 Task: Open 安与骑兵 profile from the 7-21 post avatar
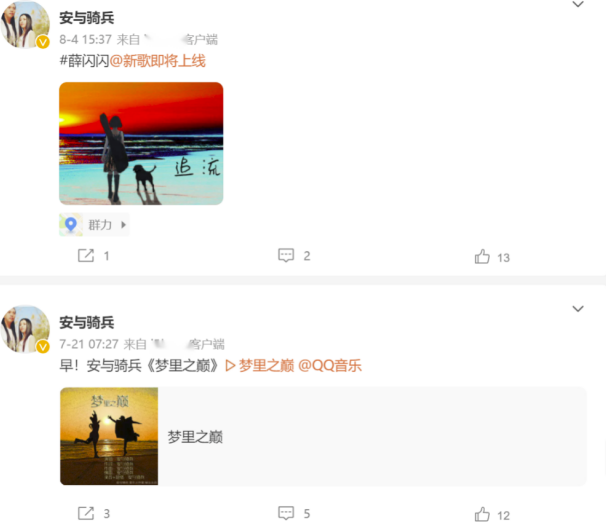coord(26,328)
